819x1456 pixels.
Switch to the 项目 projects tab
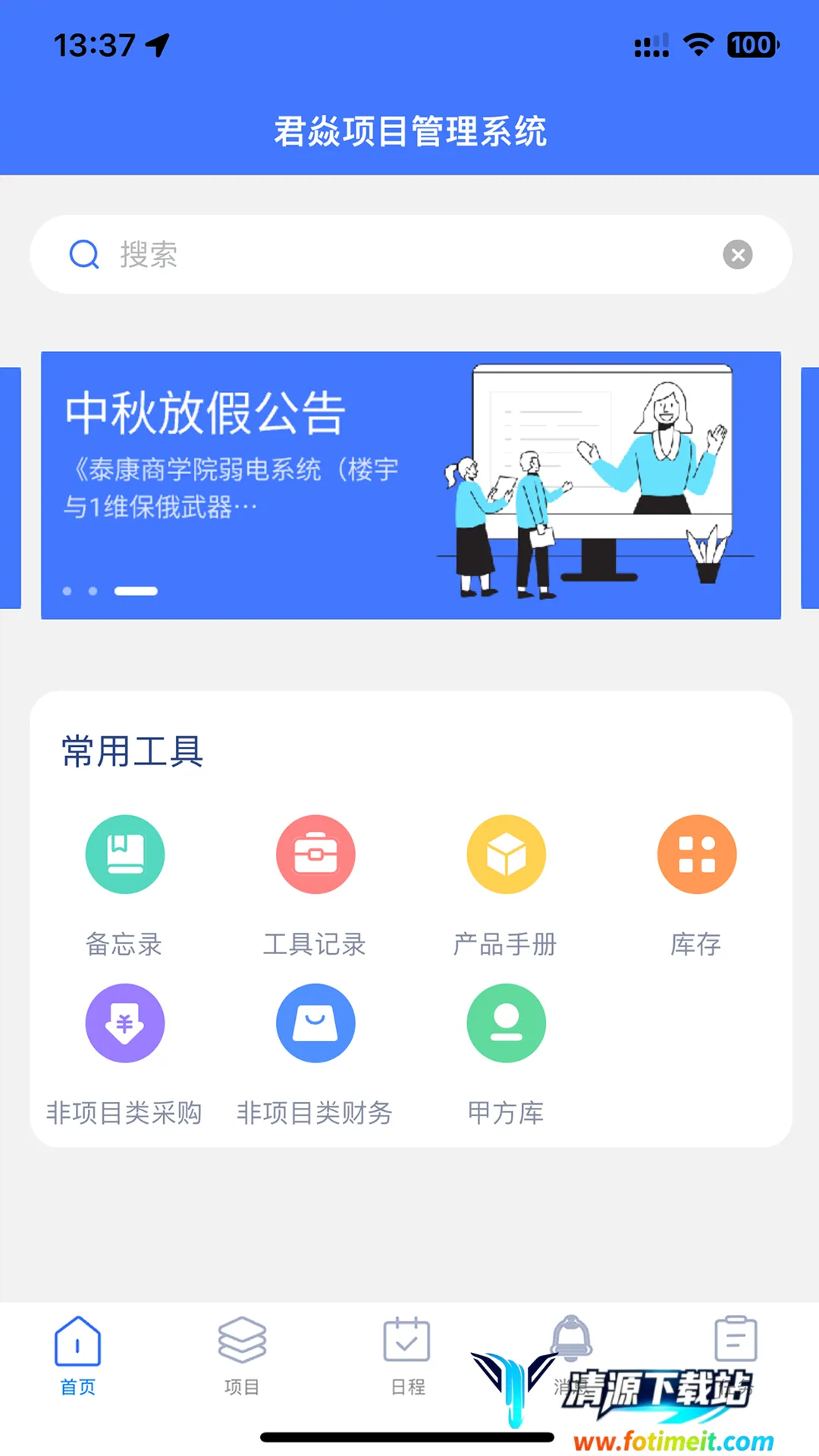tap(242, 1355)
